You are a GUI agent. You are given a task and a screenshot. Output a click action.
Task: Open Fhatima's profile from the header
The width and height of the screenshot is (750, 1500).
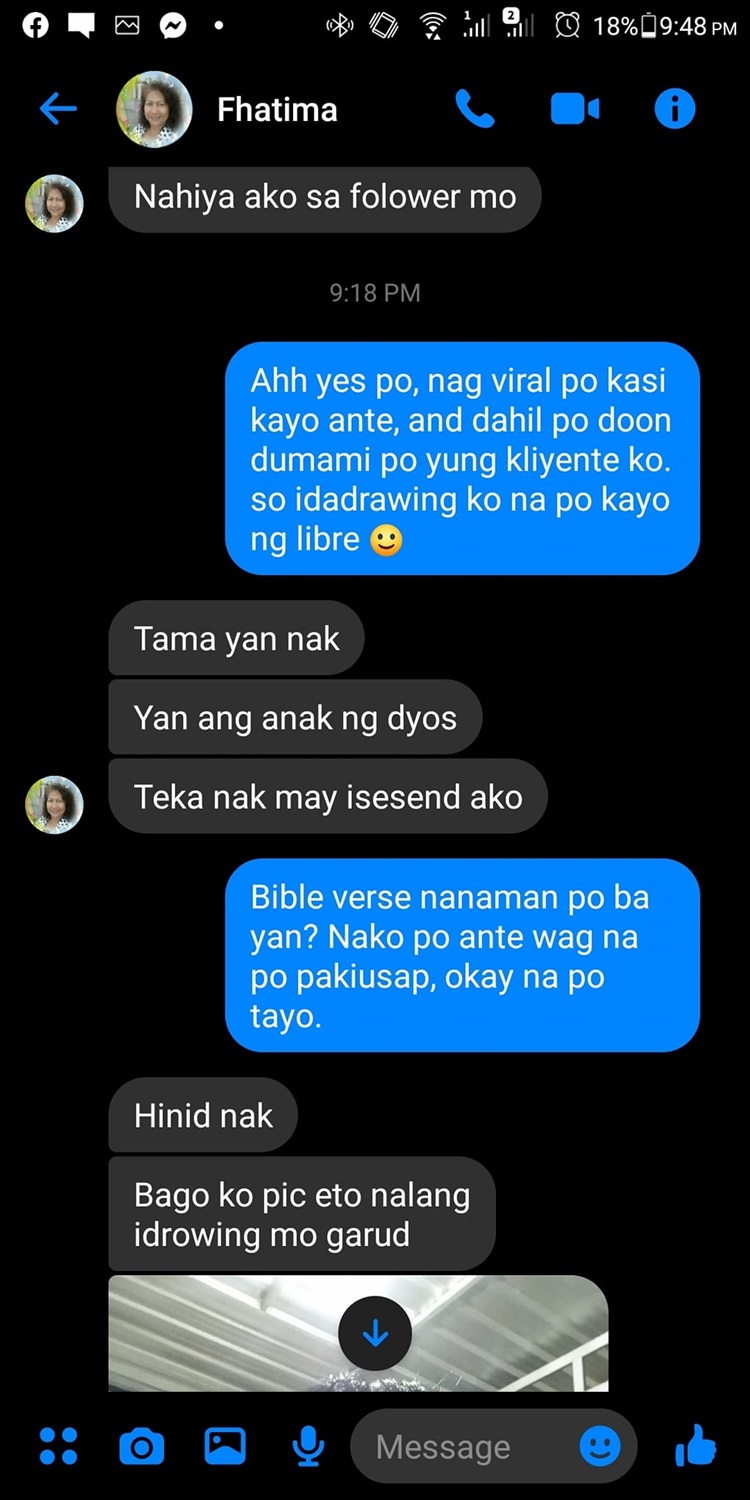coord(276,109)
